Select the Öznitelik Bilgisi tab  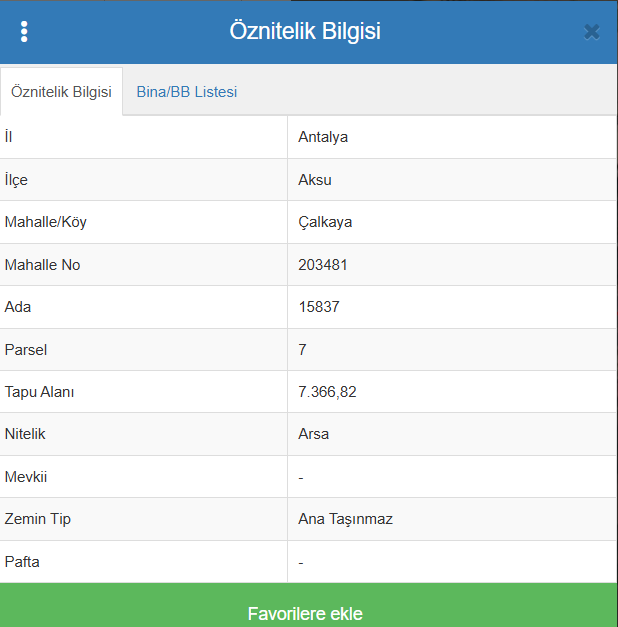61,92
